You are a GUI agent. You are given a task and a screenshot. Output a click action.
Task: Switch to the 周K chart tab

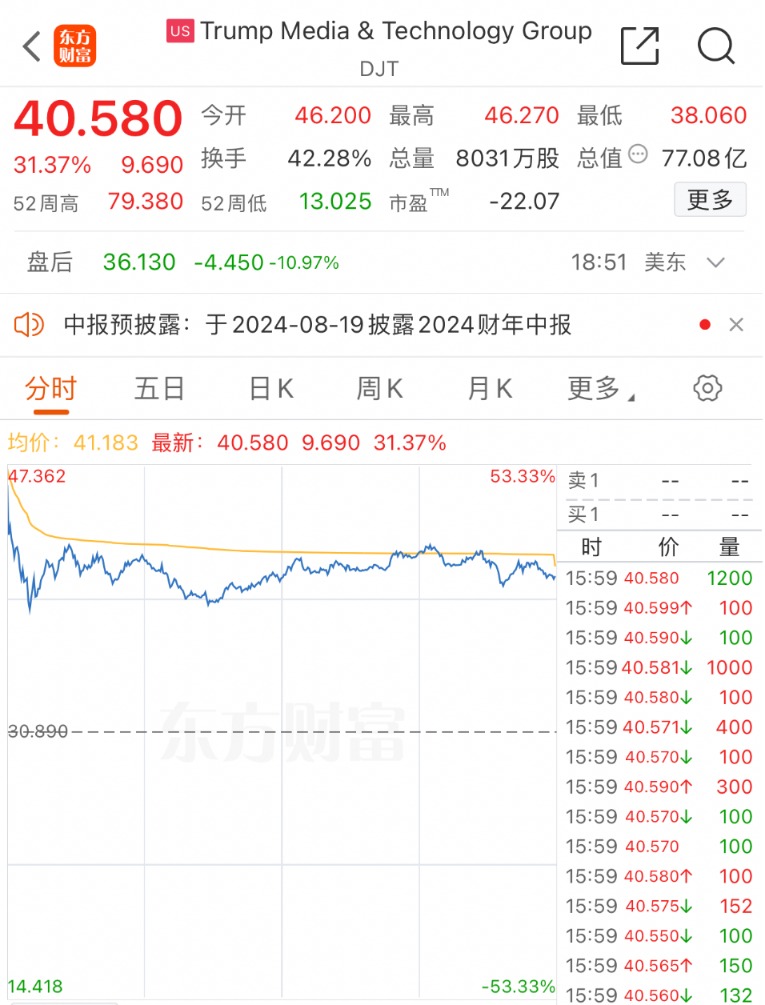[380, 389]
